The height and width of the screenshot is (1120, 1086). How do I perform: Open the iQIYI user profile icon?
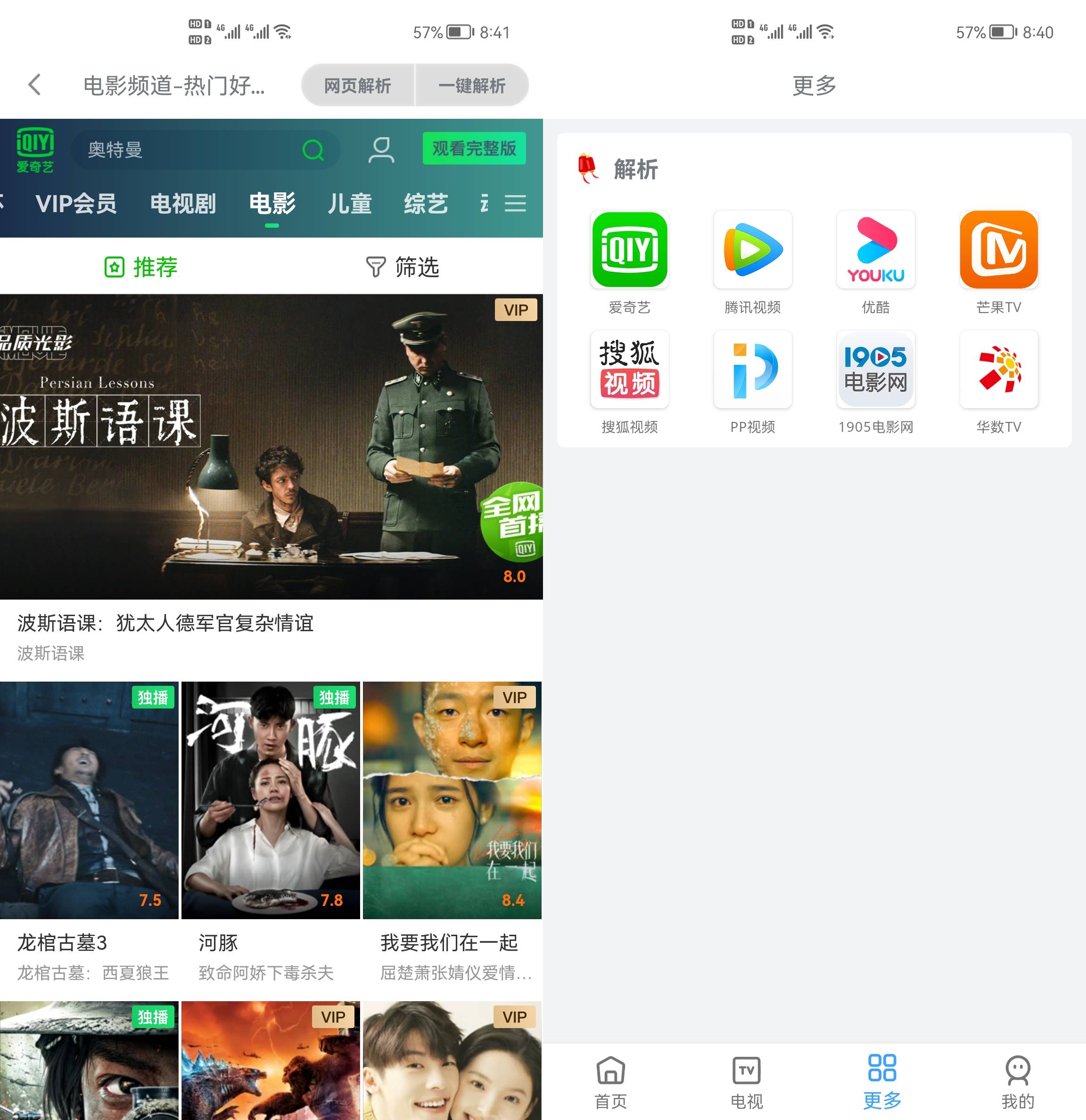(x=381, y=150)
